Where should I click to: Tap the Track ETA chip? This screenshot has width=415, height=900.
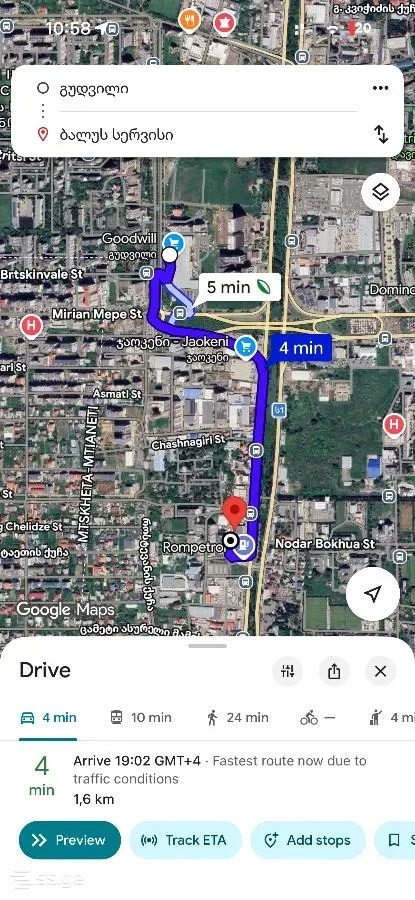point(185,840)
